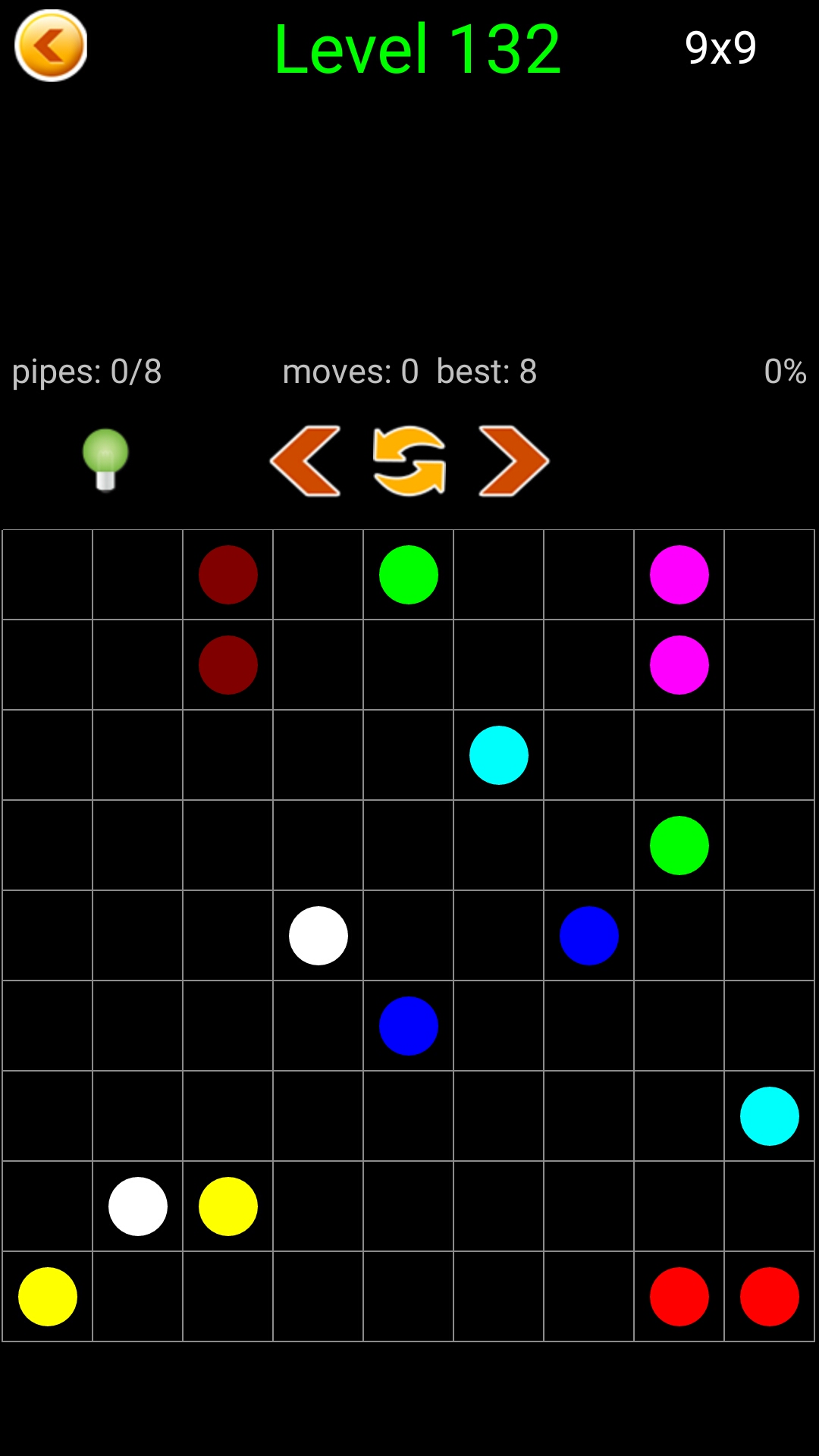The width and height of the screenshot is (819, 1456).
Task: Advance to the next level arrow
Action: pyautogui.click(x=513, y=461)
